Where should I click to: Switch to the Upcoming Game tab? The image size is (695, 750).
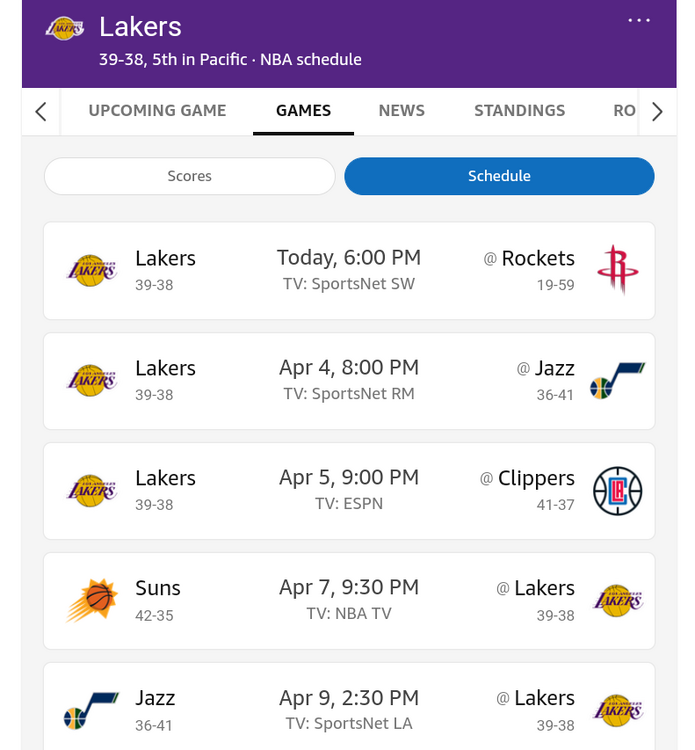click(157, 111)
